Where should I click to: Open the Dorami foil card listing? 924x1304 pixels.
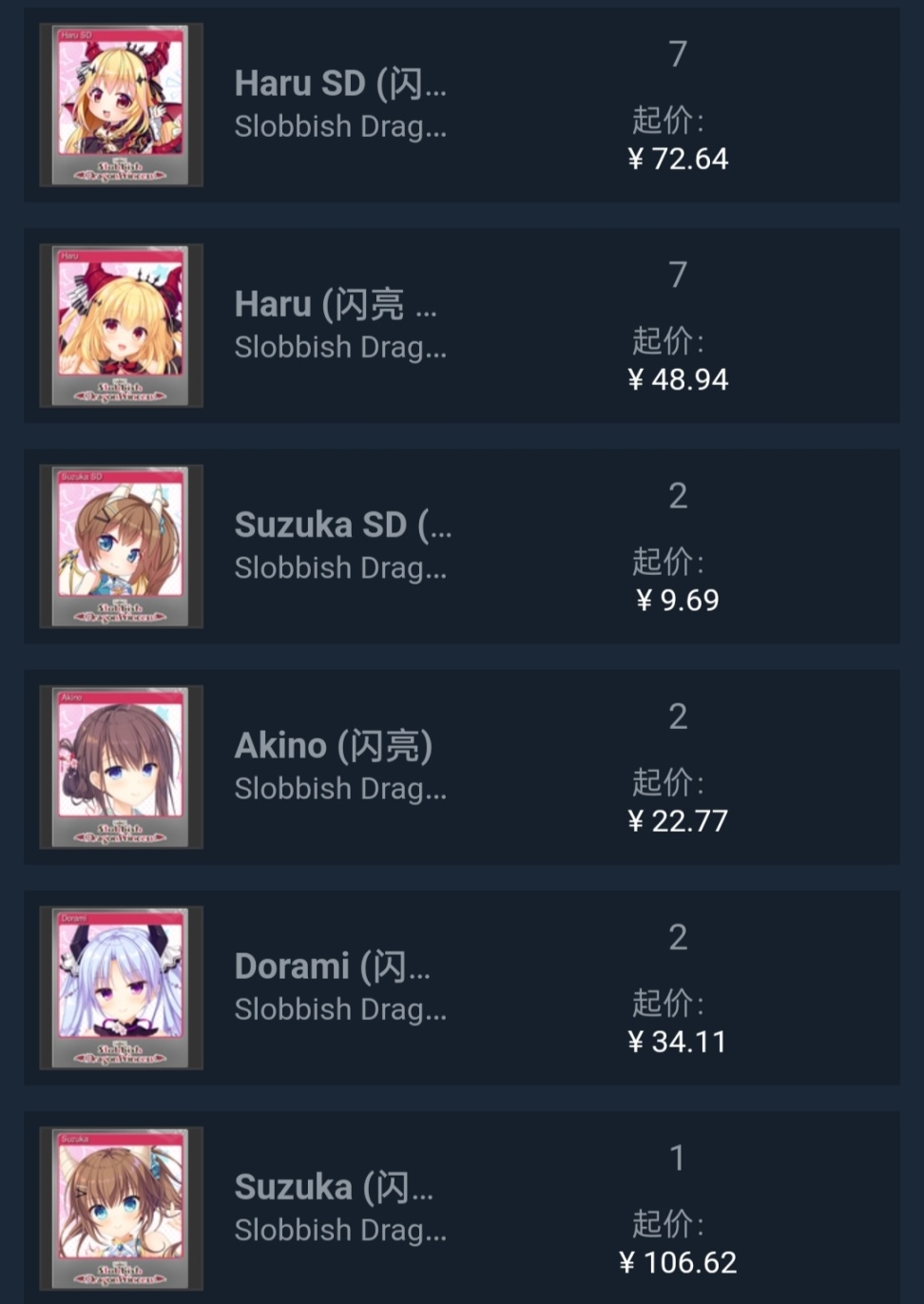coord(332,967)
